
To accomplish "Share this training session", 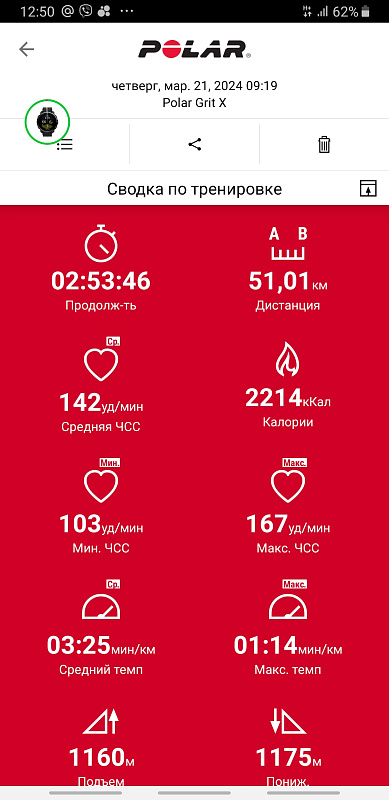I will [x=194, y=144].
